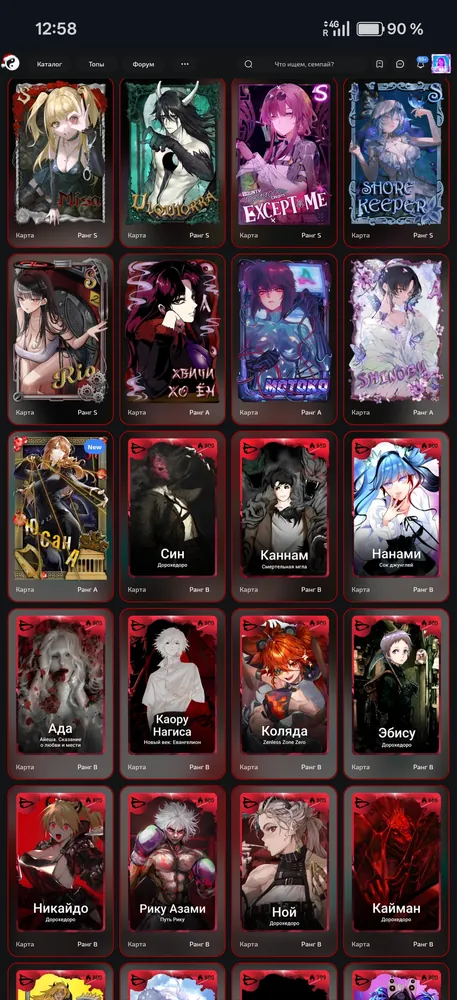This screenshot has width=457, height=1000.
Task: Open the Каталог section
Action: (49, 64)
